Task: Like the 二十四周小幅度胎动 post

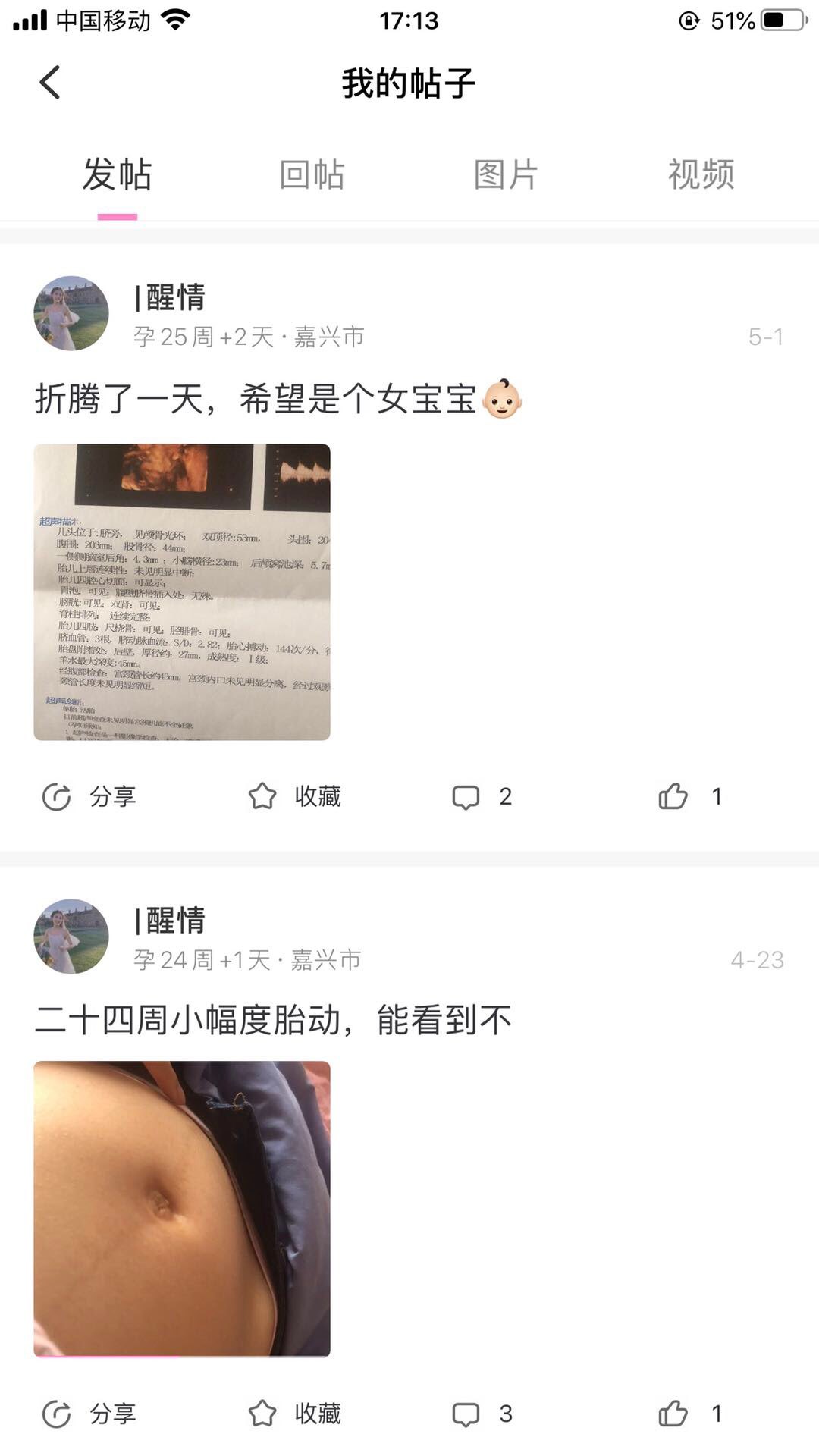Action: 689,1414
